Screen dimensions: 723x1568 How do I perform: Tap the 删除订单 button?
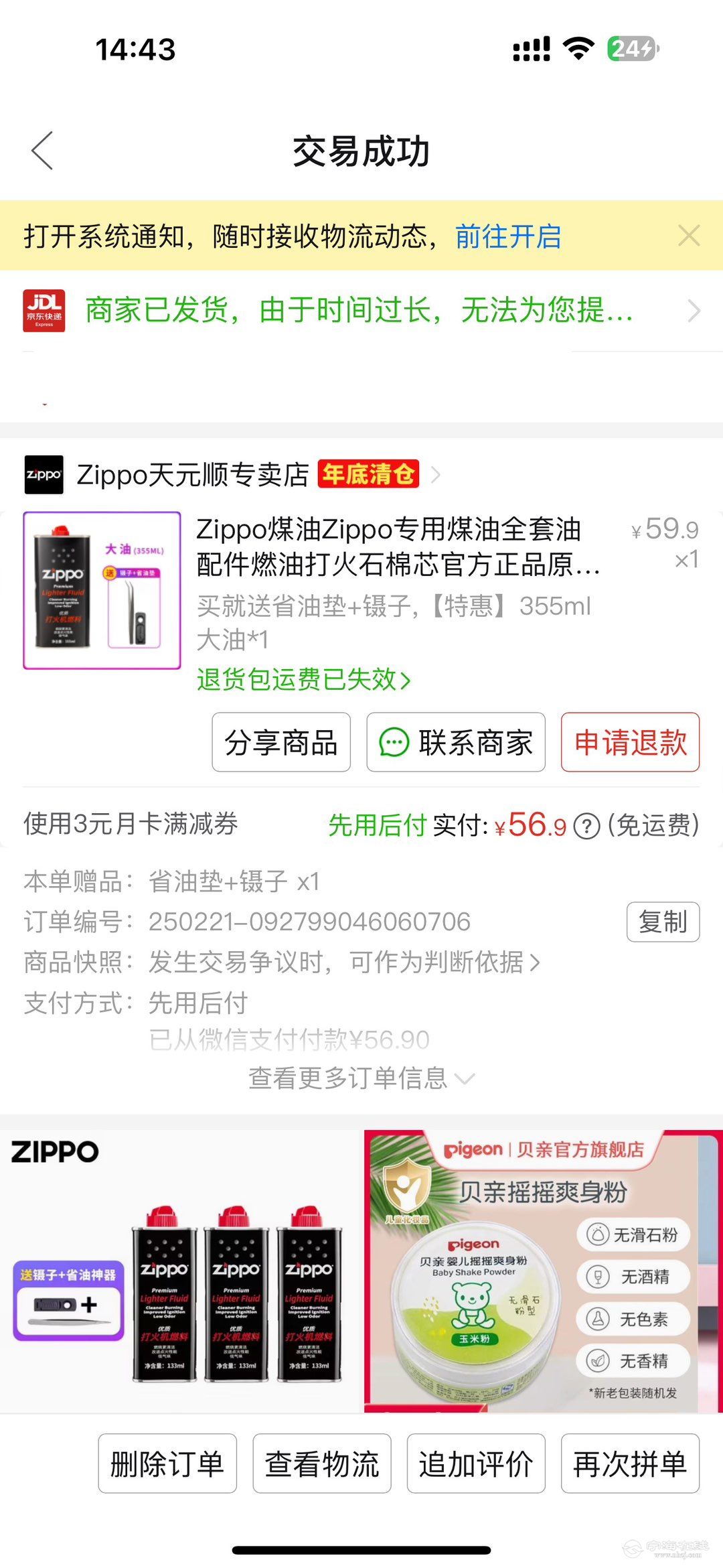coord(167,1464)
